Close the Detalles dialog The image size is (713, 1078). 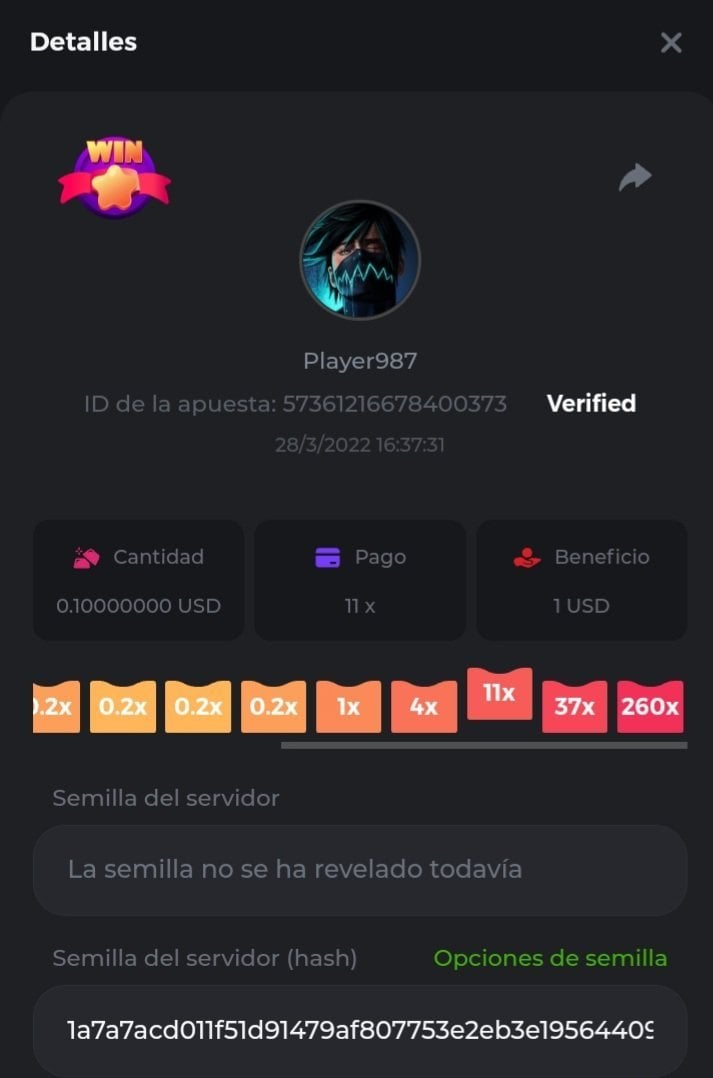[x=671, y=42]
